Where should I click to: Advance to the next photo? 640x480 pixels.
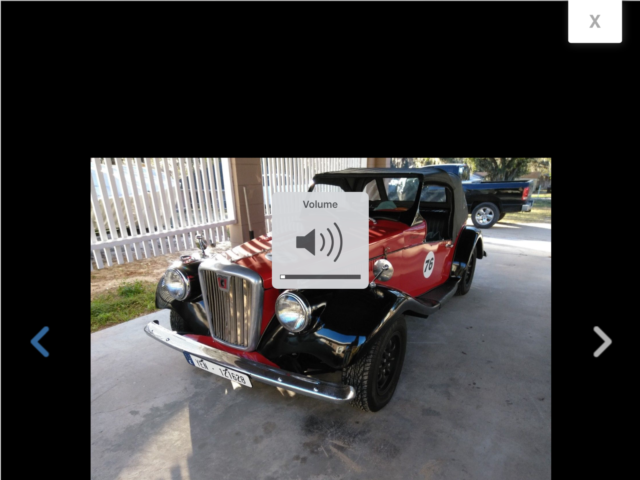click(601, 342)
